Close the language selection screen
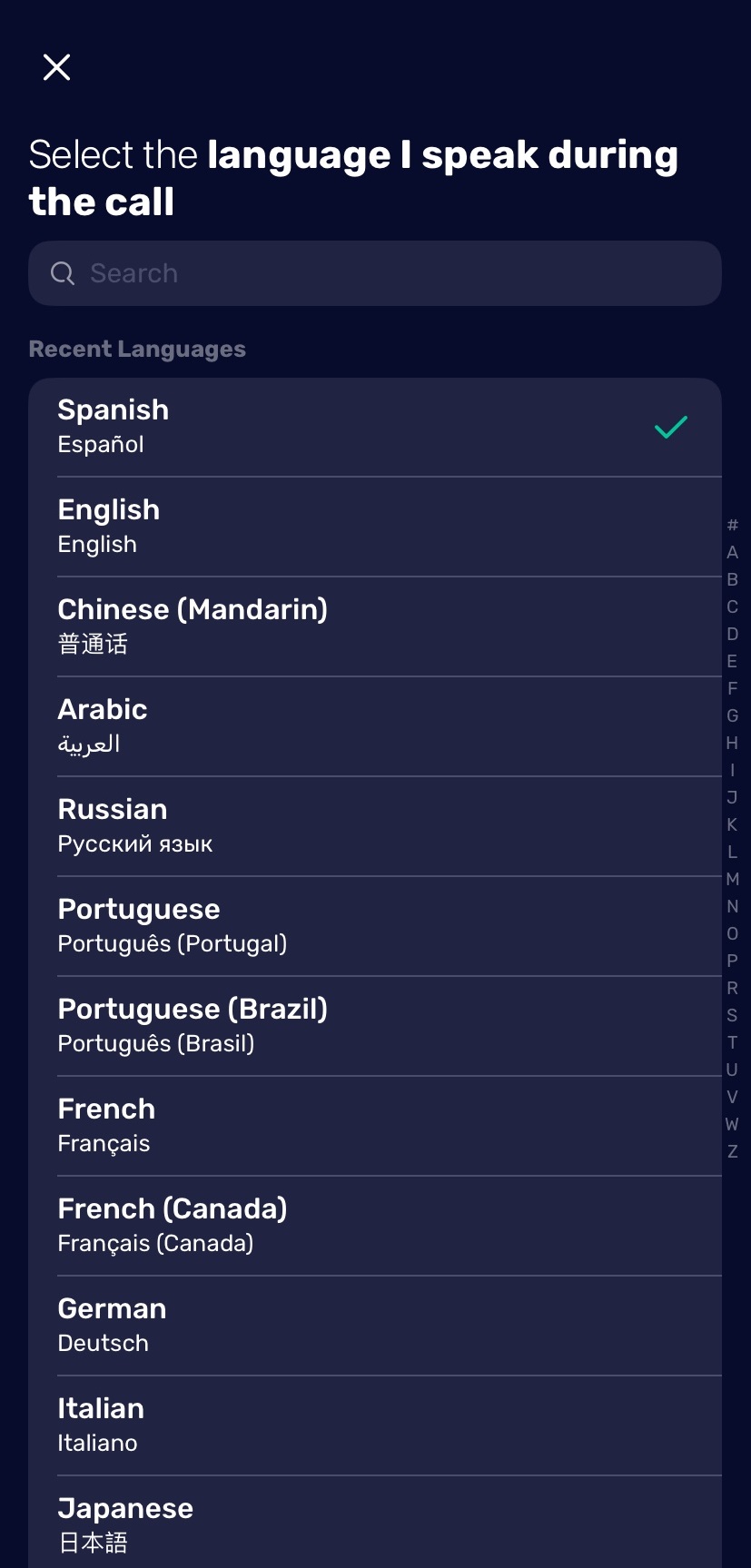Viewport: 751px width, 1568px height. [55, 66]
